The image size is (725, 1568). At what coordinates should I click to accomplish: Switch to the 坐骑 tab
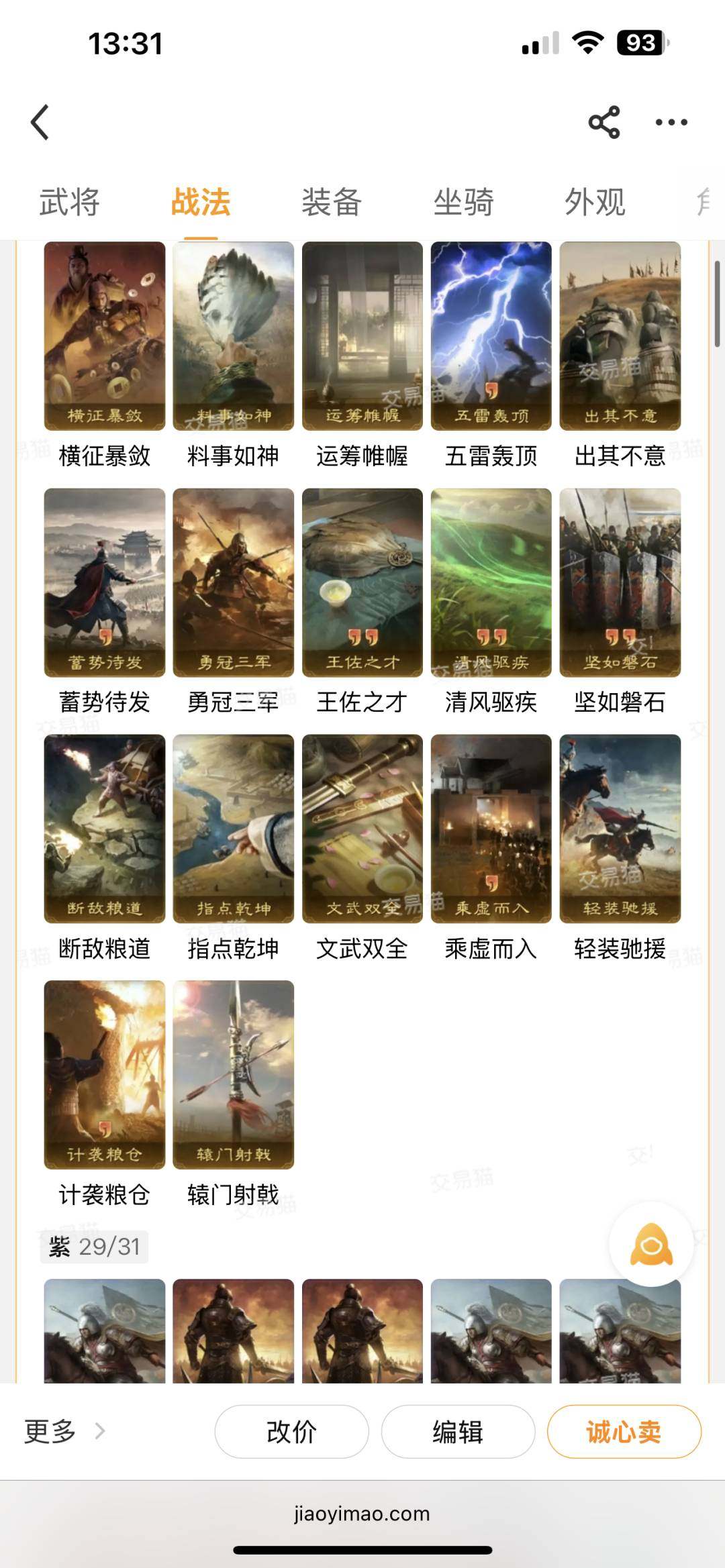pyautogui.click(x=463, y=203)
